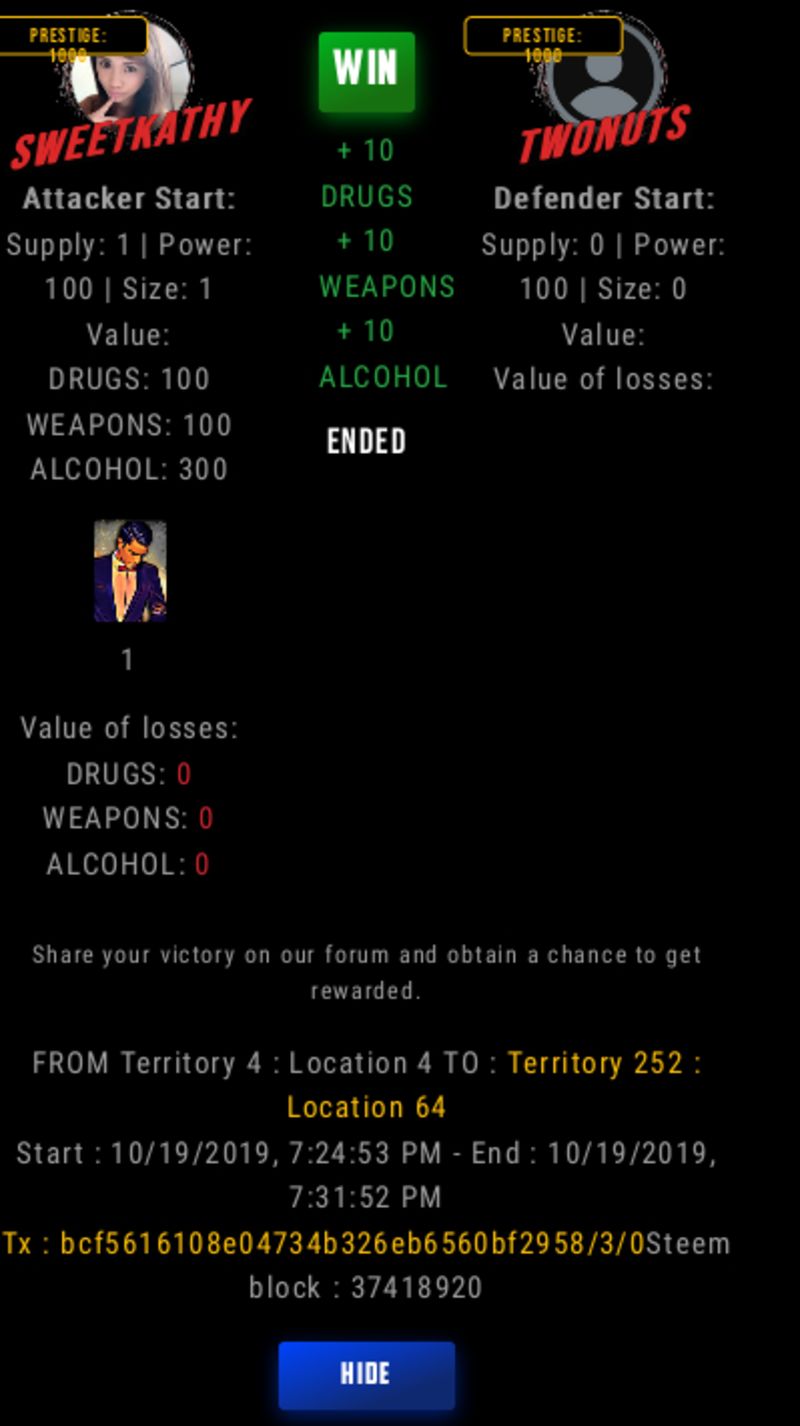
Task: Open the Tx bcf5616108e04734b326eb6560bf2958 transaction link
Action: [324, 1244]
